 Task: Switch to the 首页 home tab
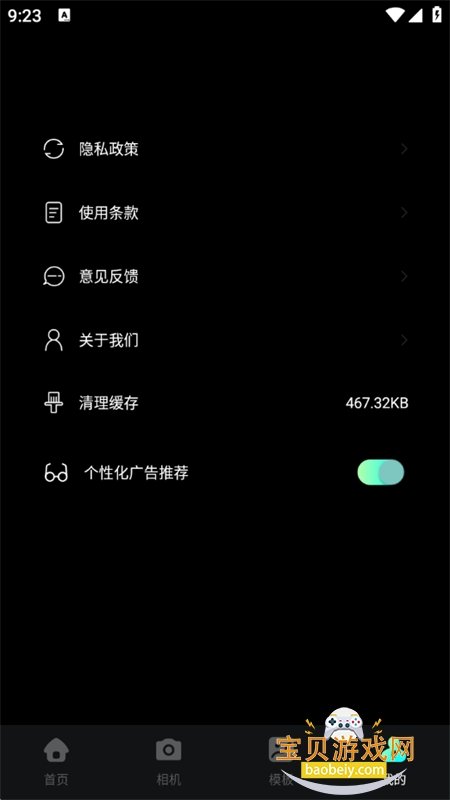(x=56, y=762)
